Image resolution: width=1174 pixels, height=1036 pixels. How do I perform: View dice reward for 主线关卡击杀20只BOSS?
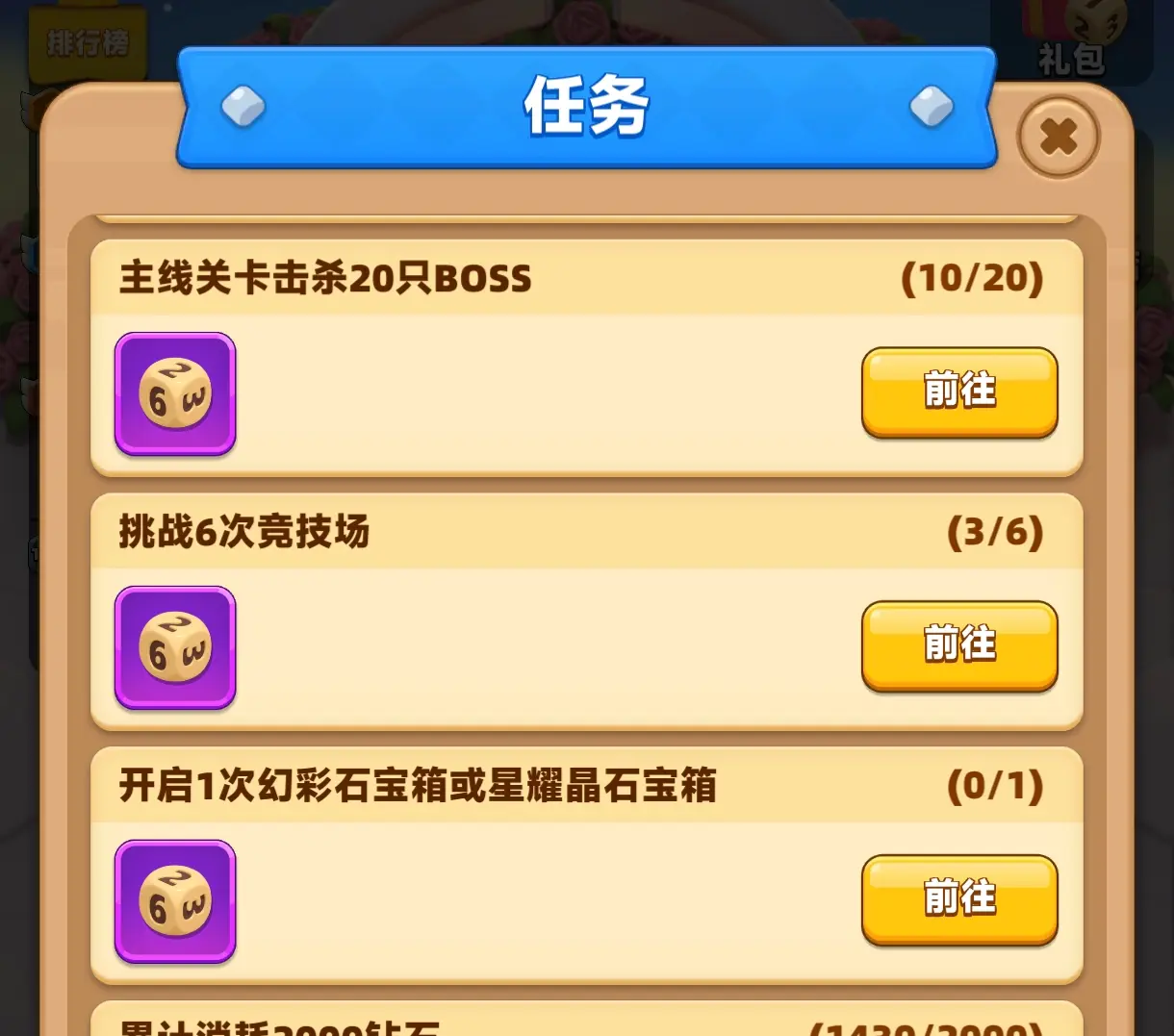pos(175,393)
